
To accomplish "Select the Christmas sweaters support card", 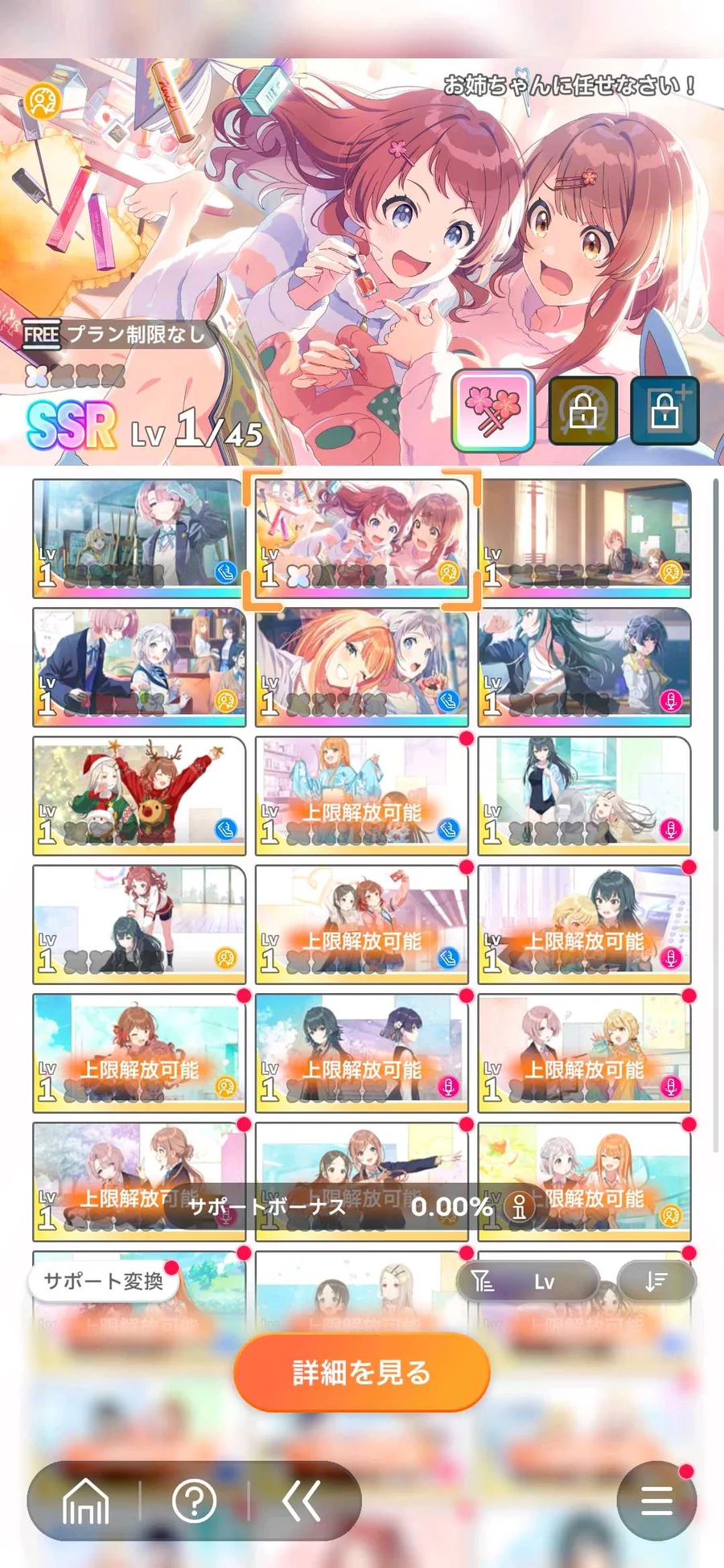I will click(139, 795).
